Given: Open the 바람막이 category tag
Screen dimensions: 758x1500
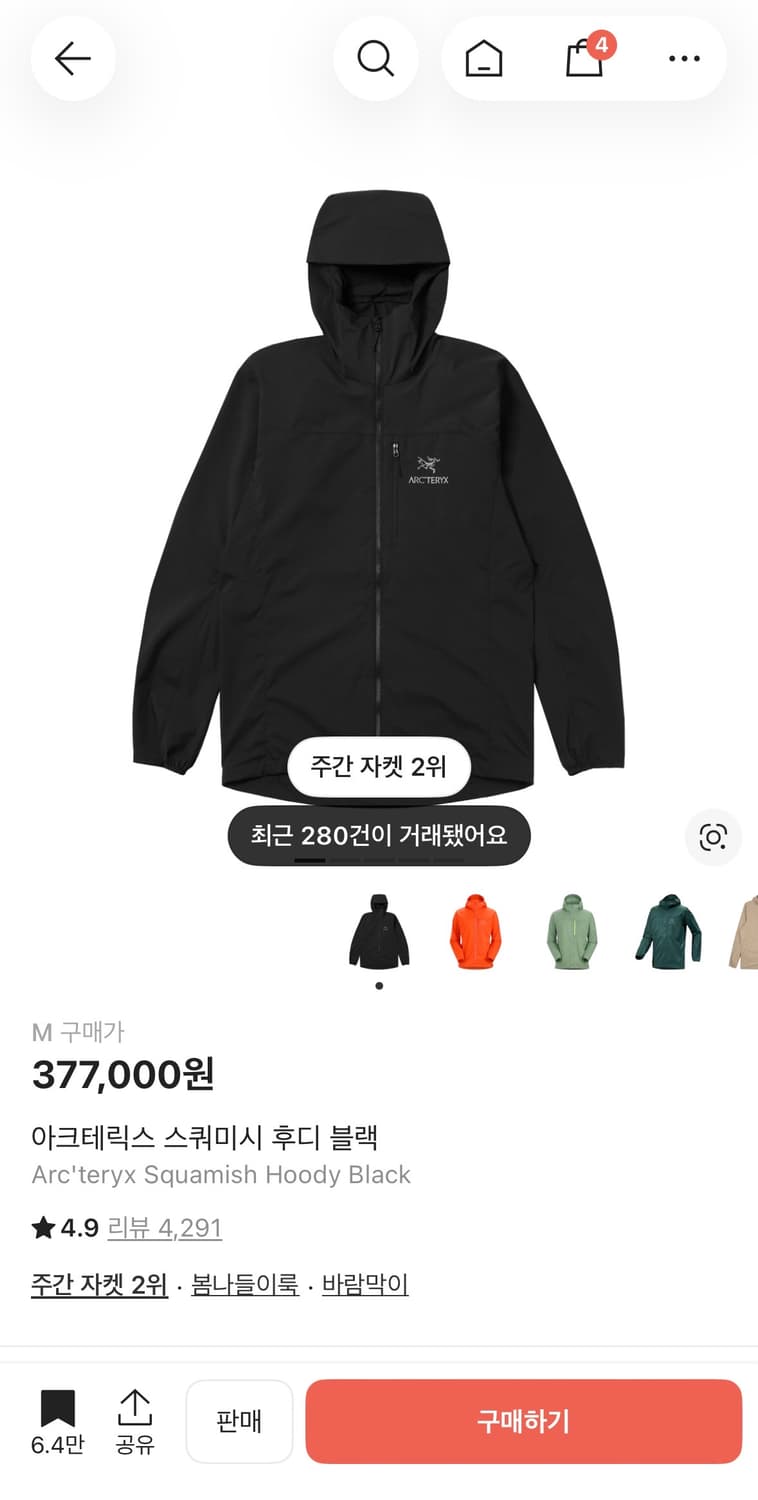Looking at the screenshot, I should 366,1288.
